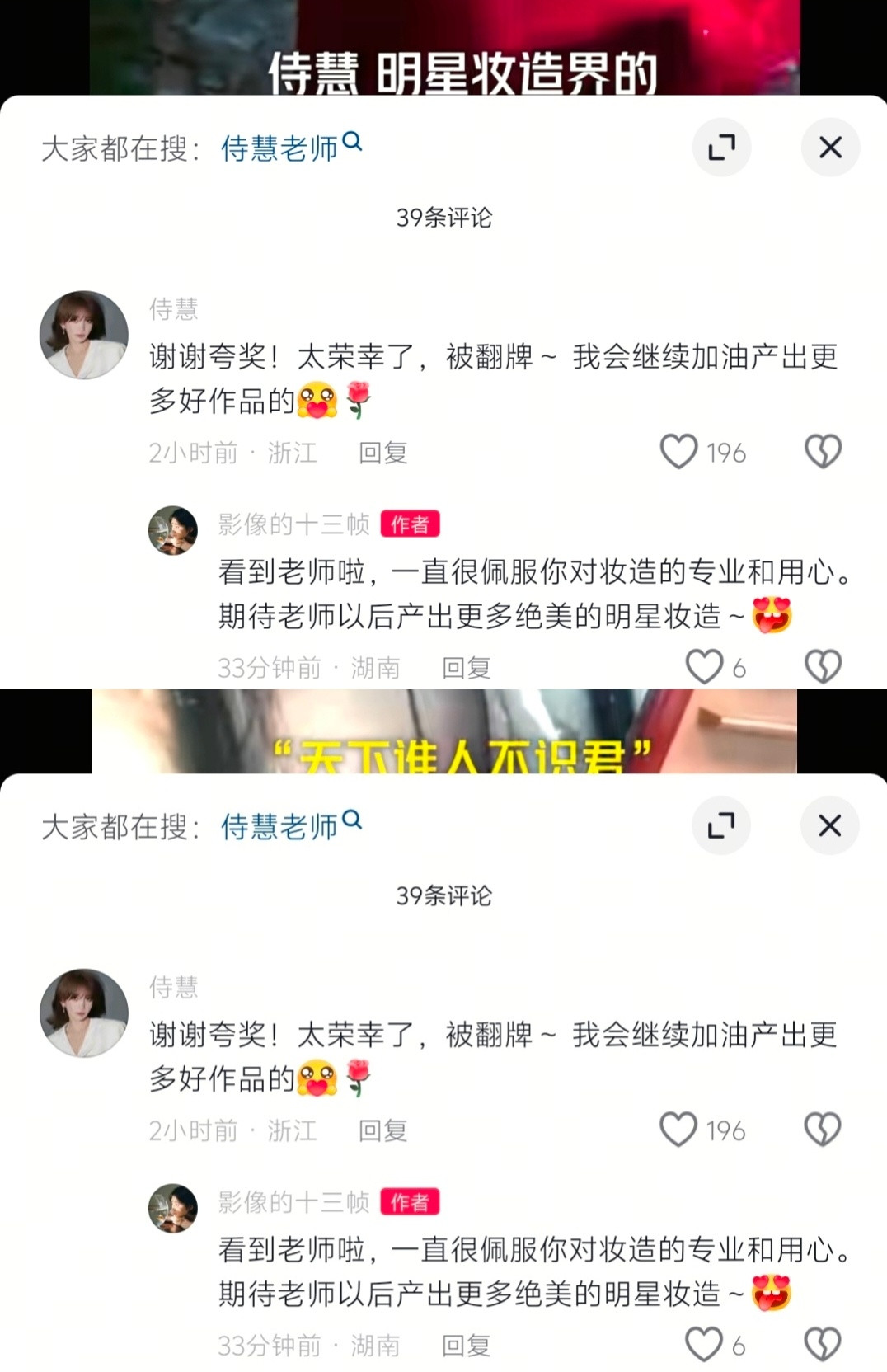Close the lower comments panel
This screenshot has height=1372, width=887.
[830, 824]
